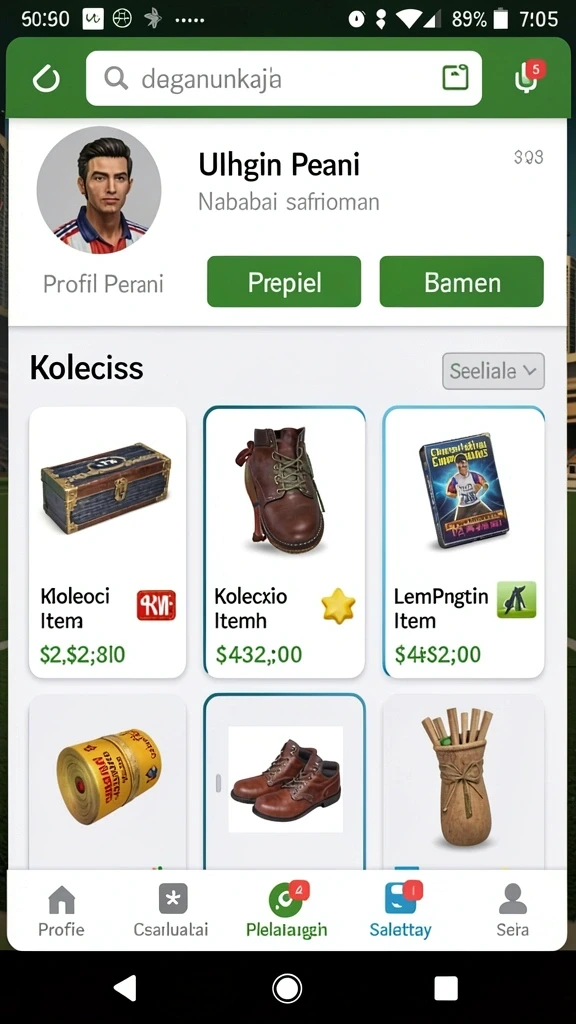Switch to the Salettay tab
The height and width of the screenshot is (1024, 576).
tap(401, 911)
